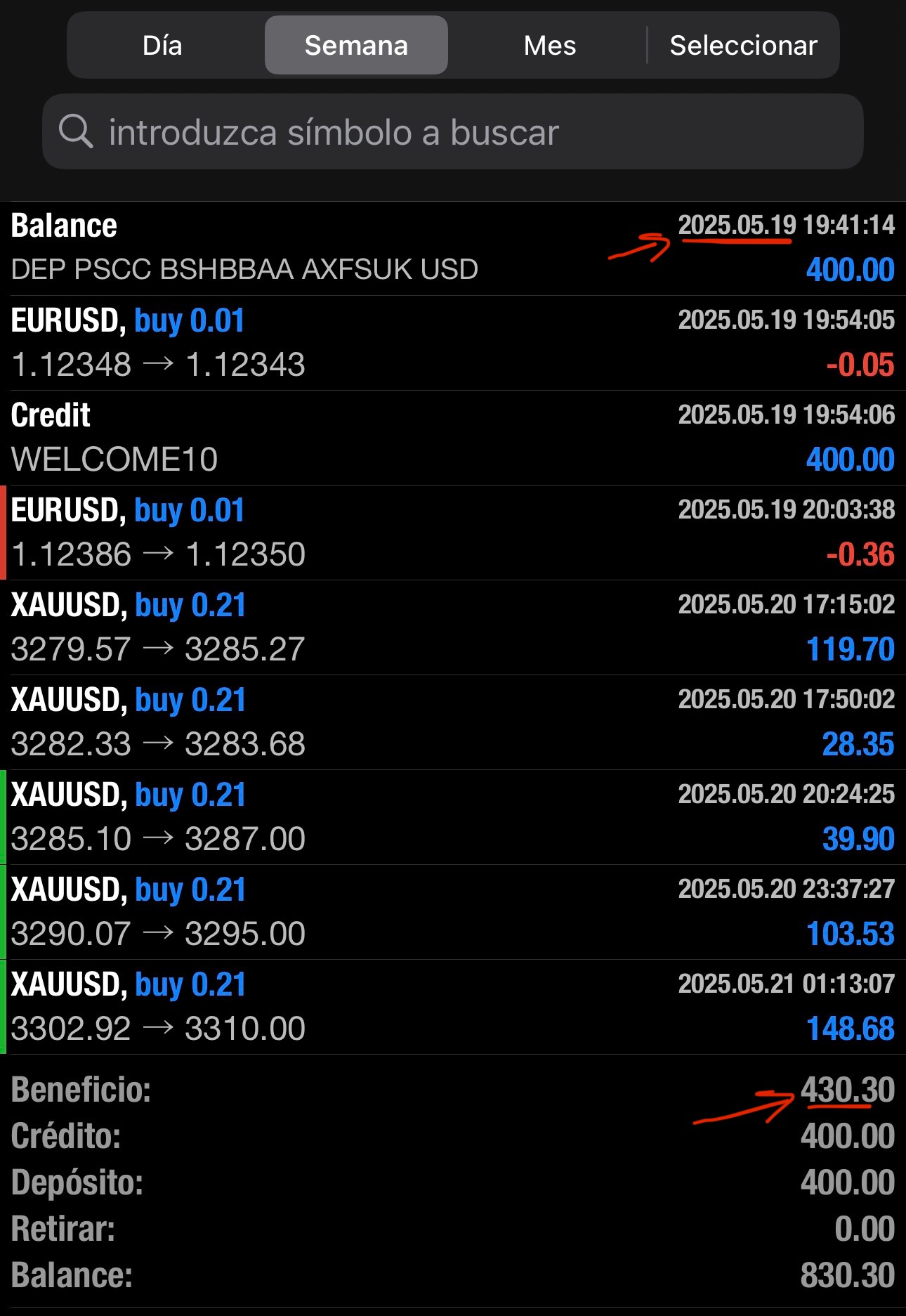Open the Balance deposit entry of 400.00

(453, 248)
